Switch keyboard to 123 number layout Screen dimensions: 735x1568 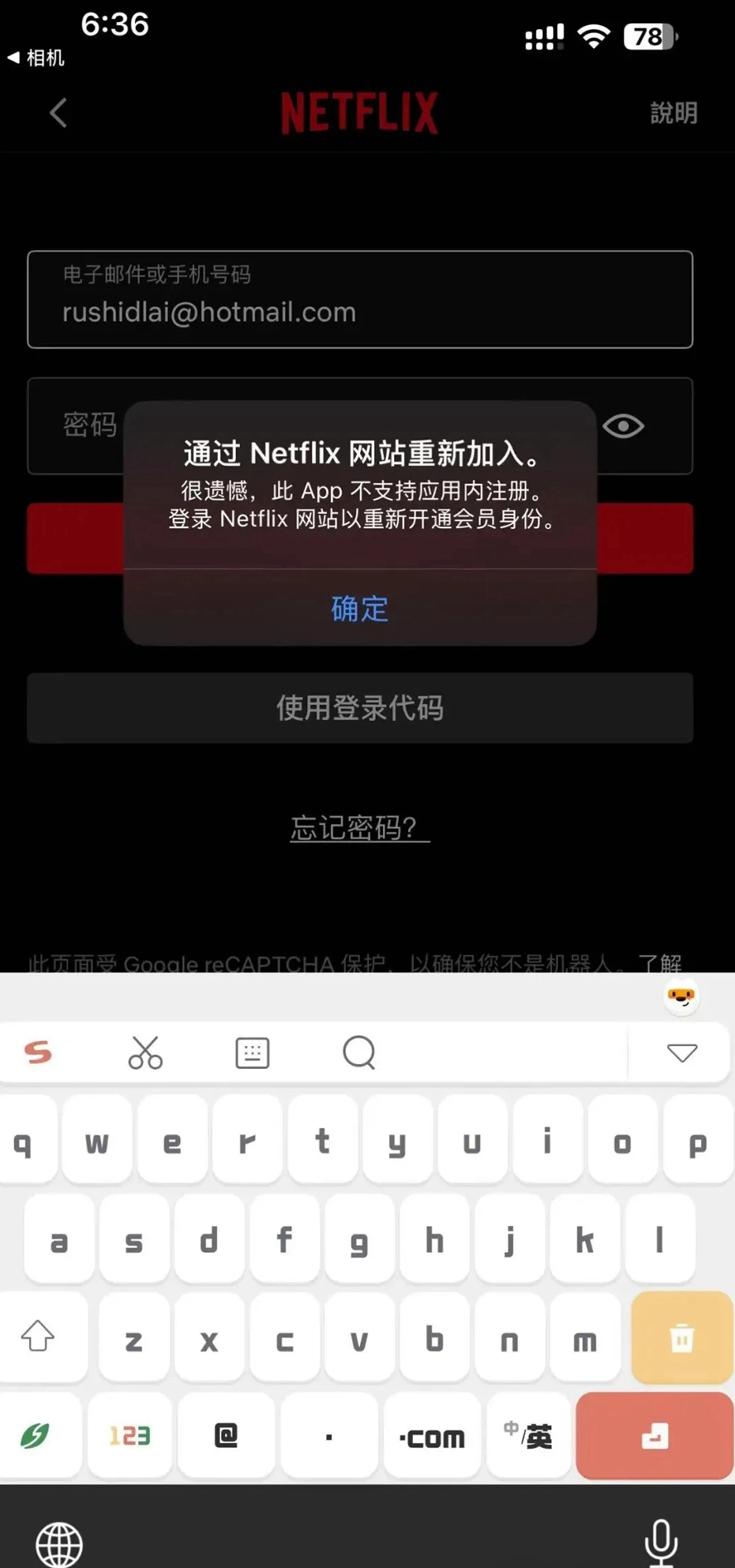click(x=130, y=1436)
